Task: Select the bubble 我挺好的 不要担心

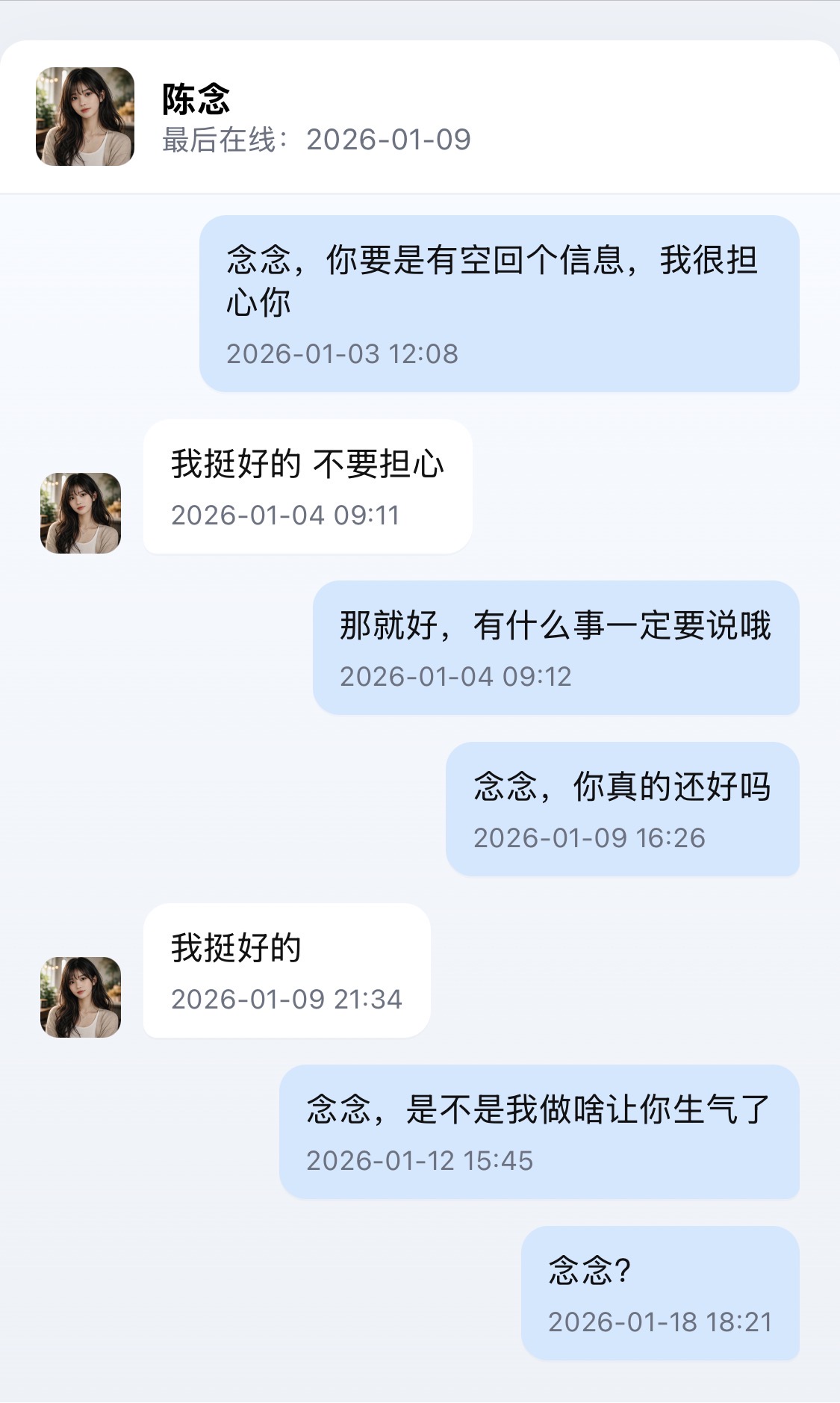Action: point(306,463)
